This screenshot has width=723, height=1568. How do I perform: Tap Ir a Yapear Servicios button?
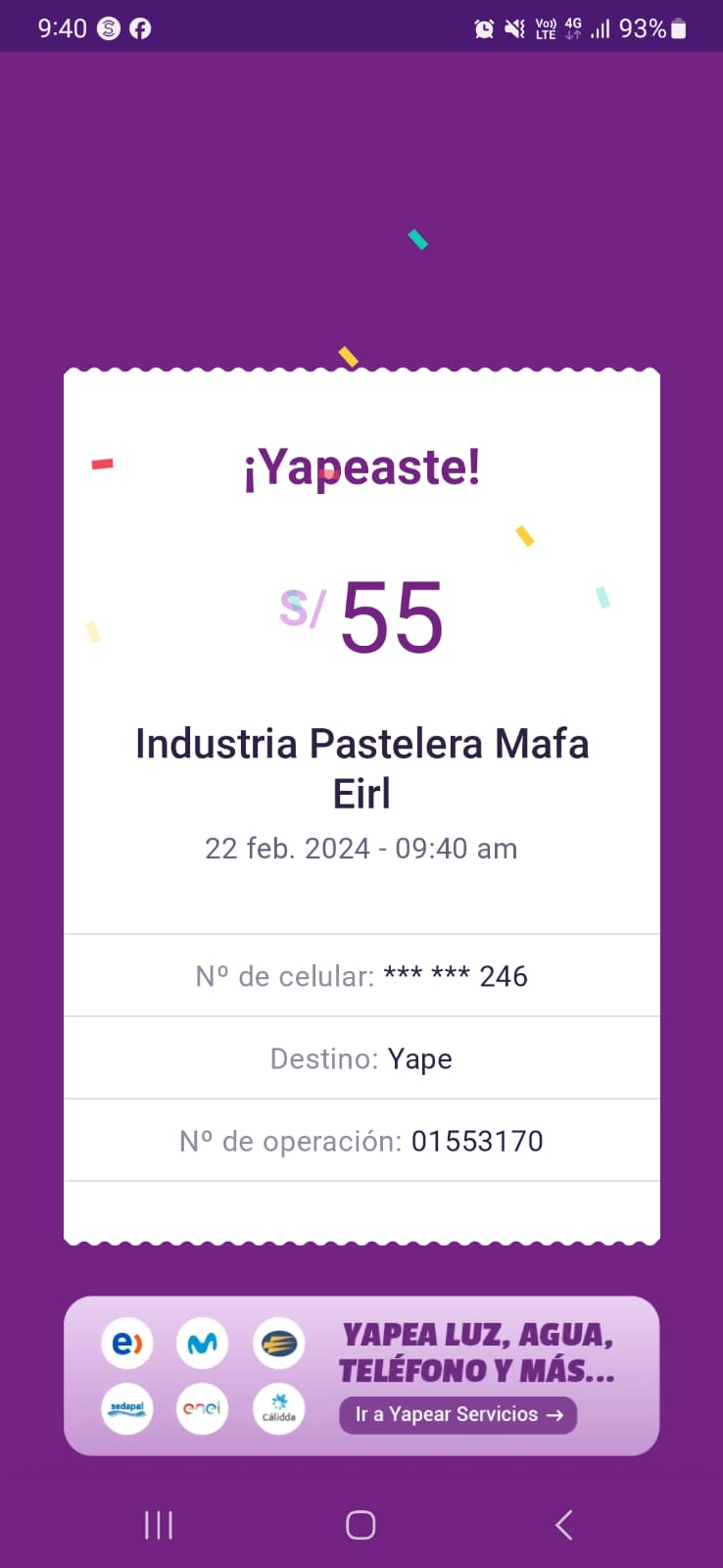(x=458, y=1414)
